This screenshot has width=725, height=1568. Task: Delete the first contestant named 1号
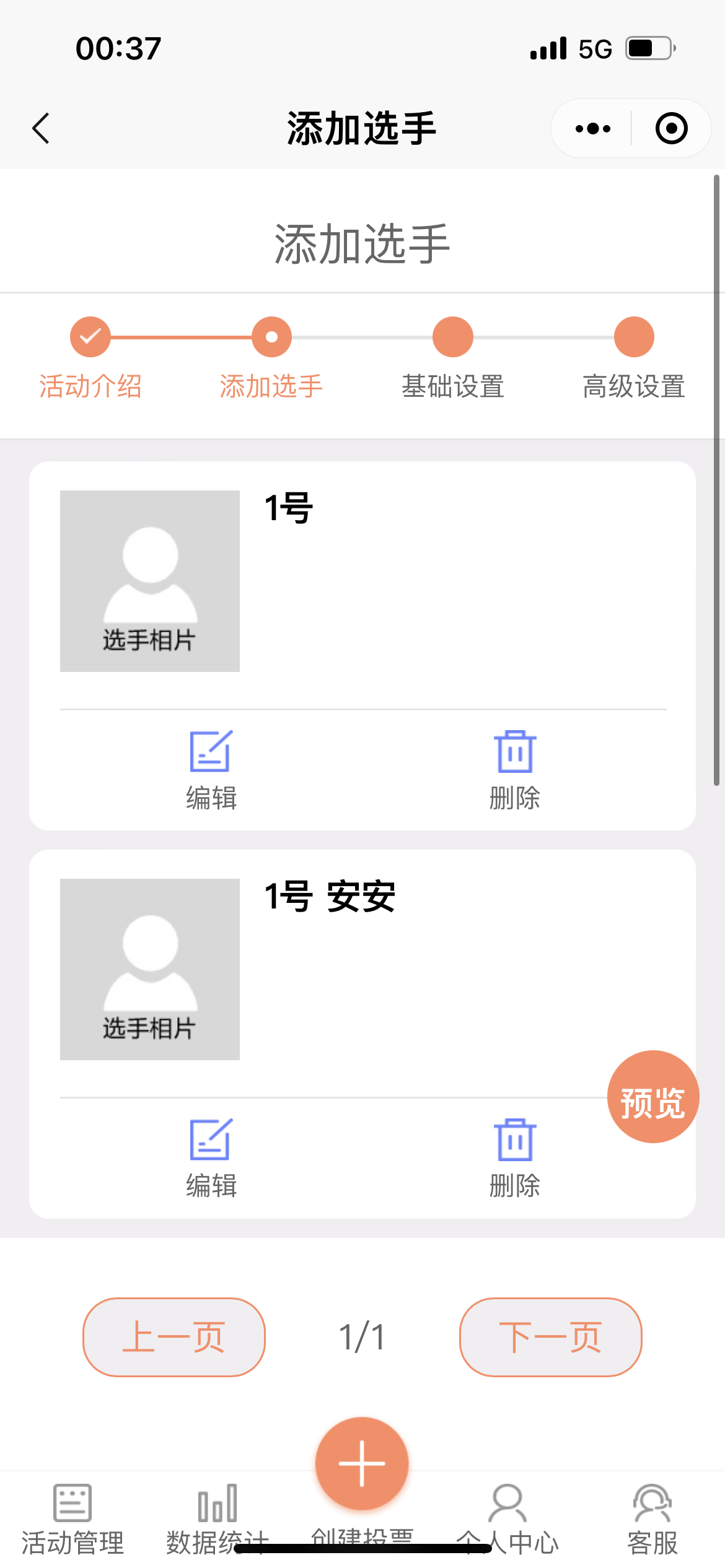[514, 769]
